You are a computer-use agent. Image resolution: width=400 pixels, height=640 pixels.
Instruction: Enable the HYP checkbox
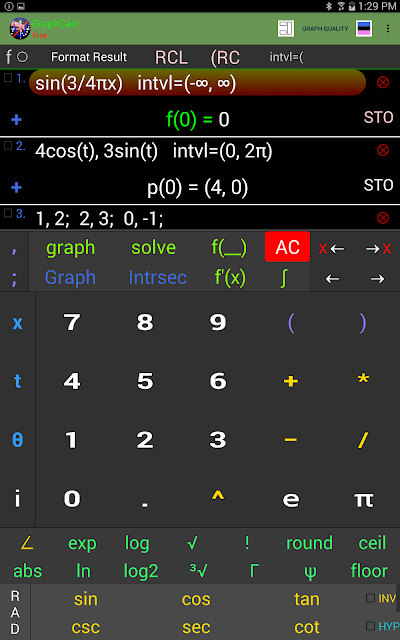370,626
